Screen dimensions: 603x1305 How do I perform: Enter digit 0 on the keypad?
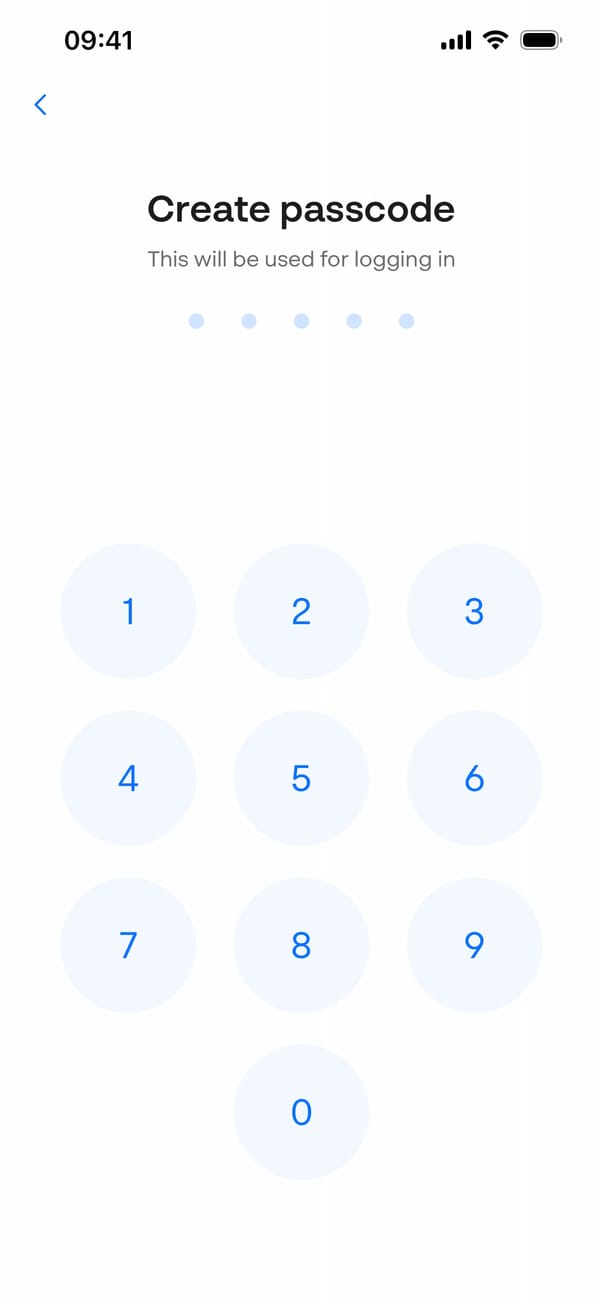coord(301,1112)
